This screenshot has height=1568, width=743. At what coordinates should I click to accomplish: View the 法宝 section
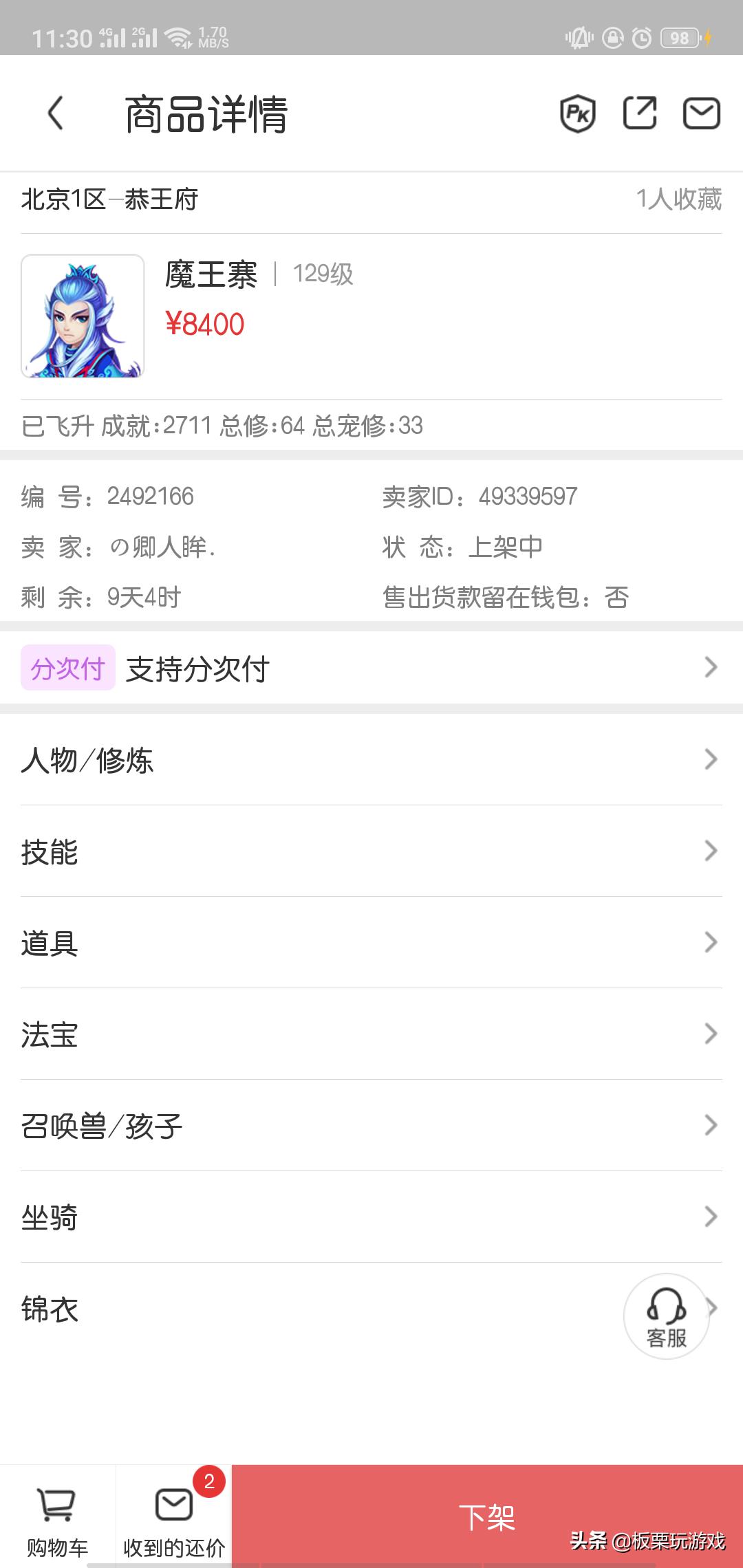(371, 1034)
